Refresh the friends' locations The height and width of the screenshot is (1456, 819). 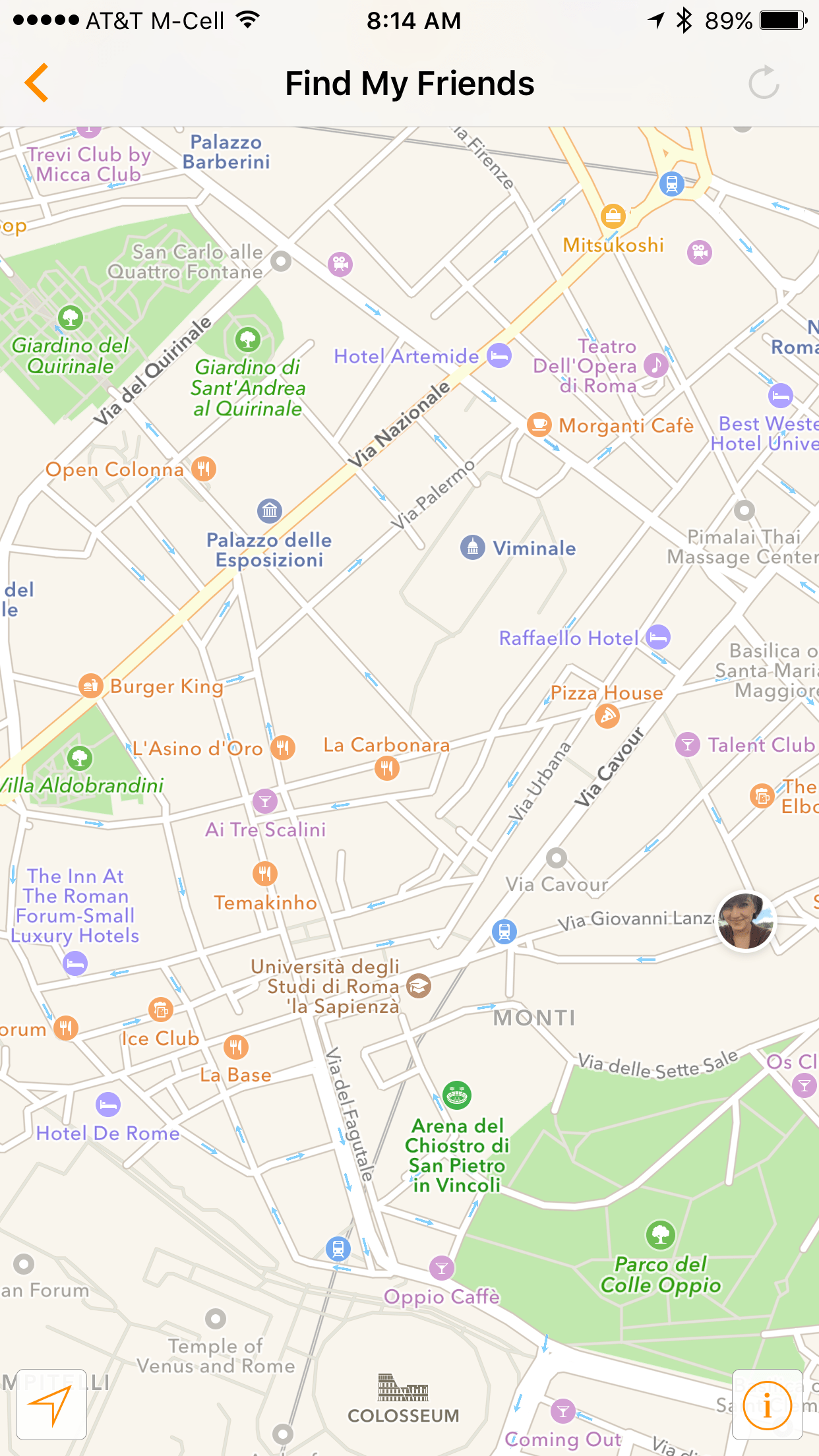coord(764,83)
